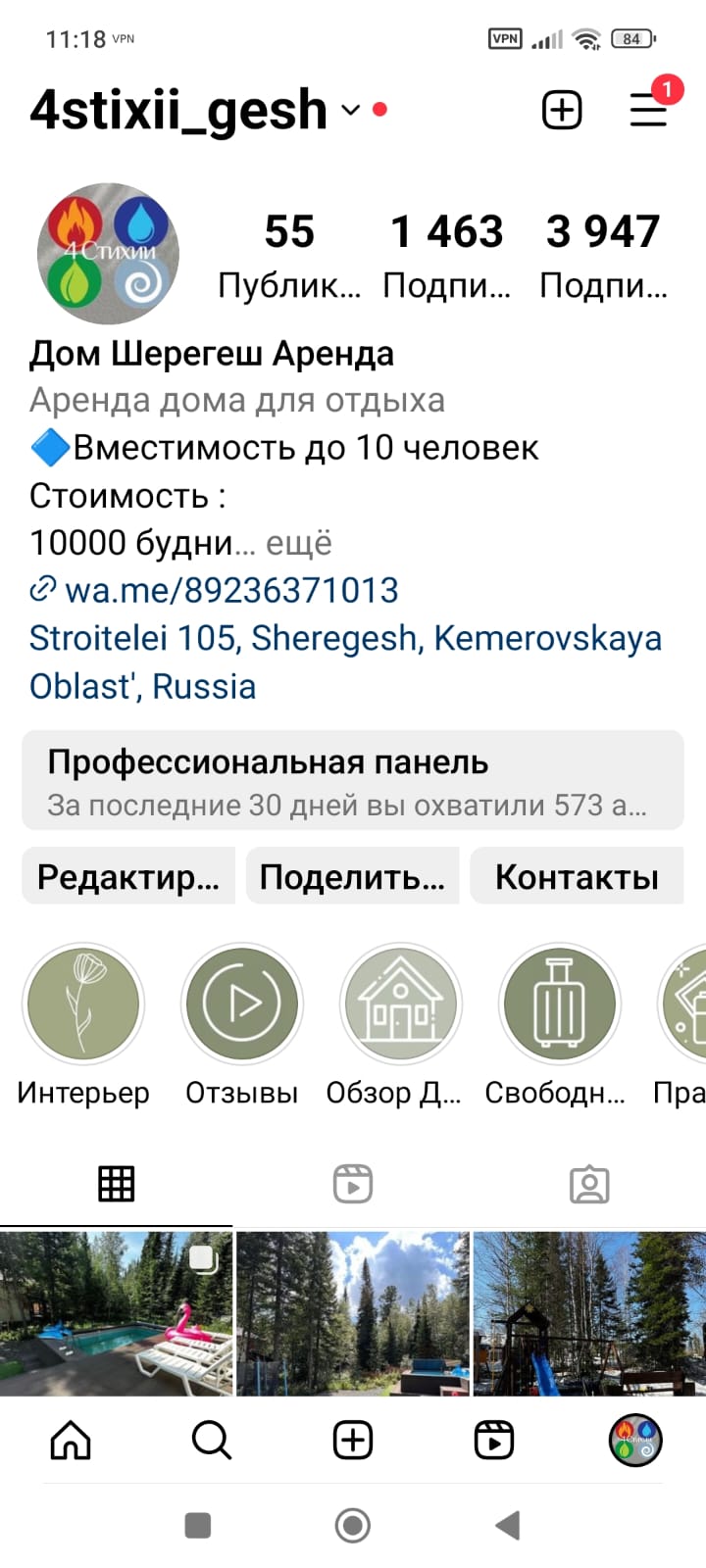Open Search using the magnifier icon

coord(211,1440)
